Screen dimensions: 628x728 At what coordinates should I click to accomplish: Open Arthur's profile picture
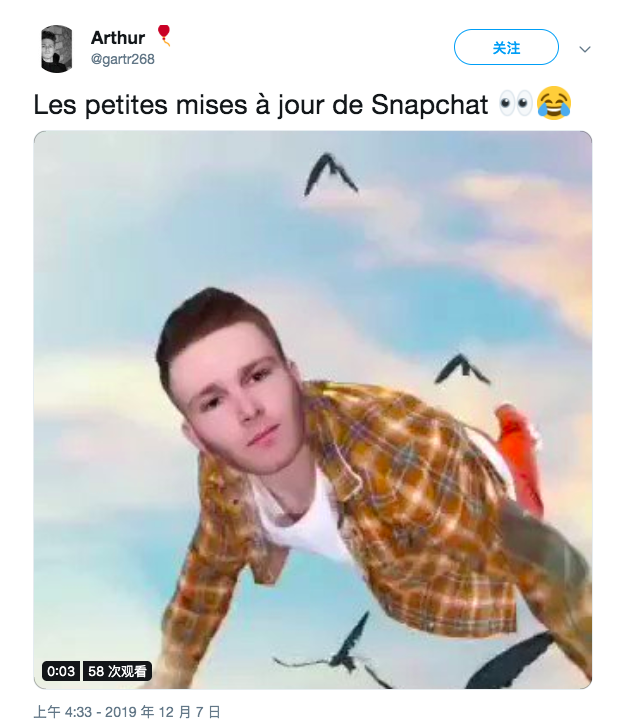[x=57, y=49]
